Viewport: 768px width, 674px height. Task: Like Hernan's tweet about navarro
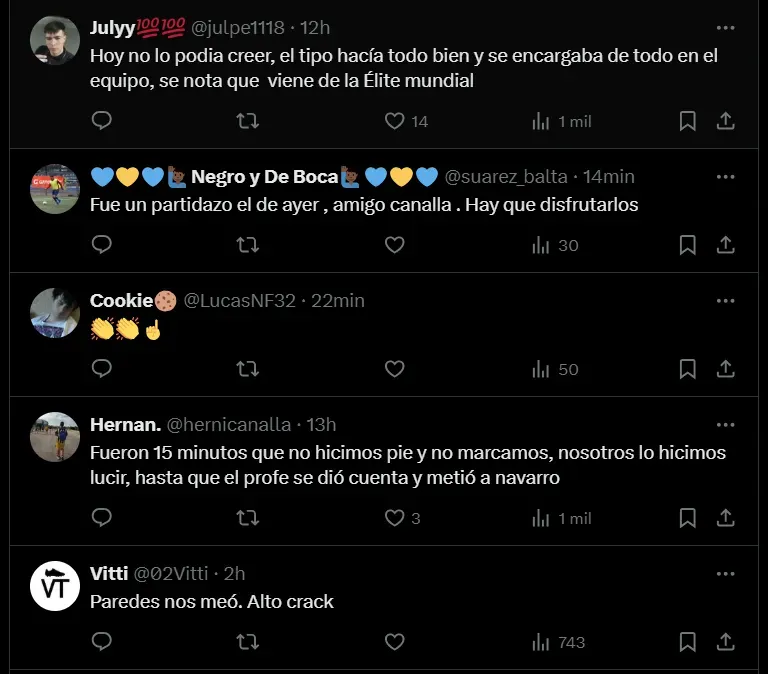coord(395,518)
